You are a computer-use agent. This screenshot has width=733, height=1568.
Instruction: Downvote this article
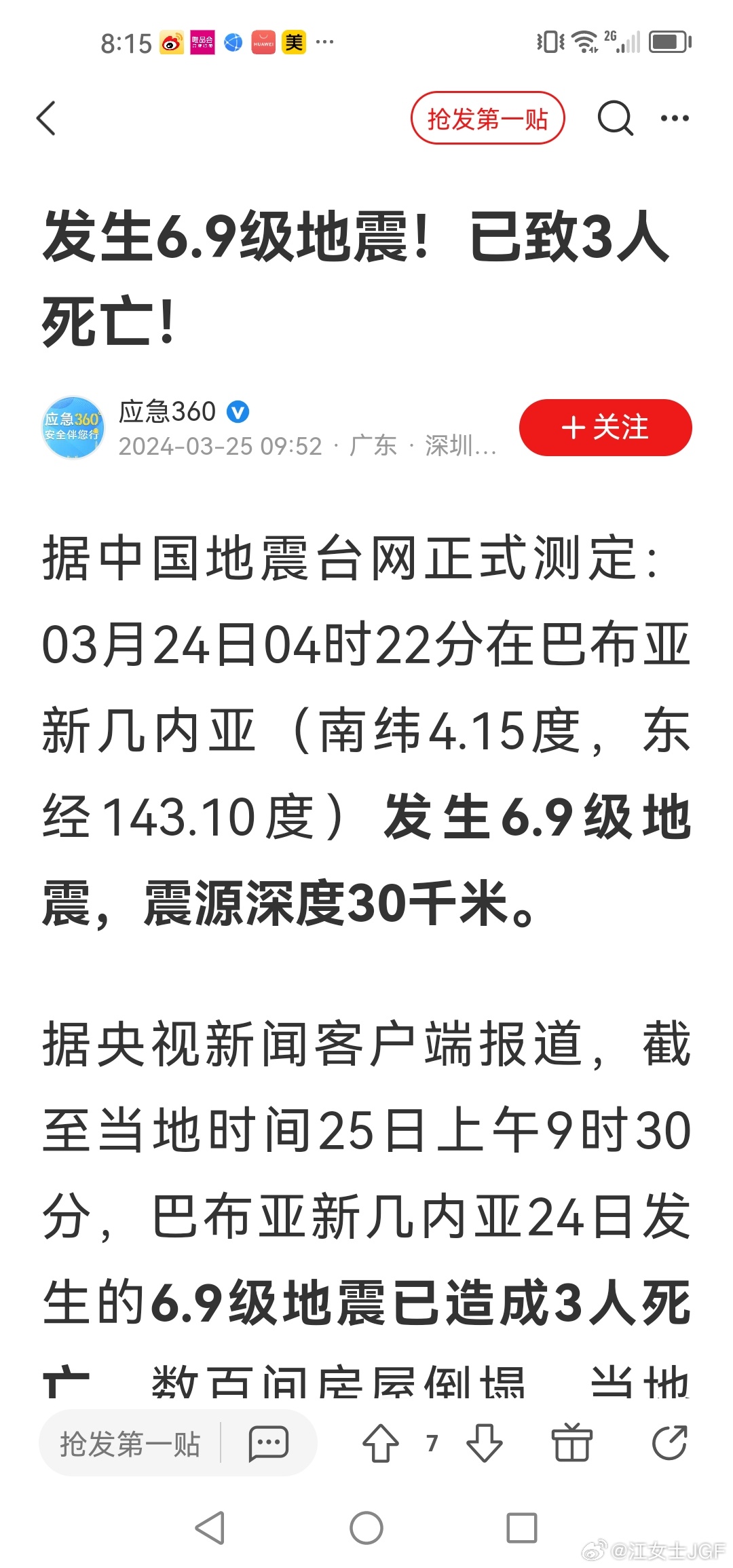tap(485, 1444)
